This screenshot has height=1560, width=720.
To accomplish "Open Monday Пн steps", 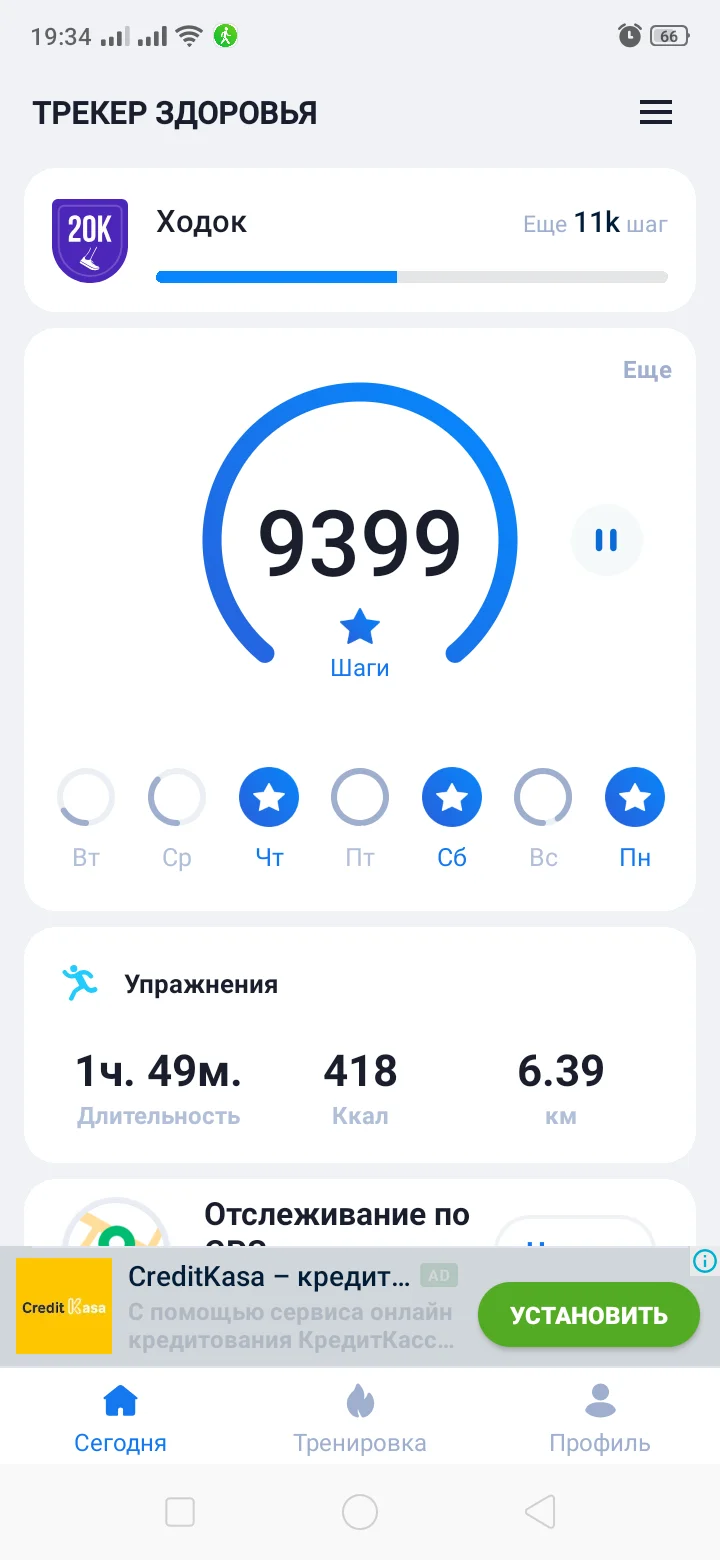I will (635, 798).
